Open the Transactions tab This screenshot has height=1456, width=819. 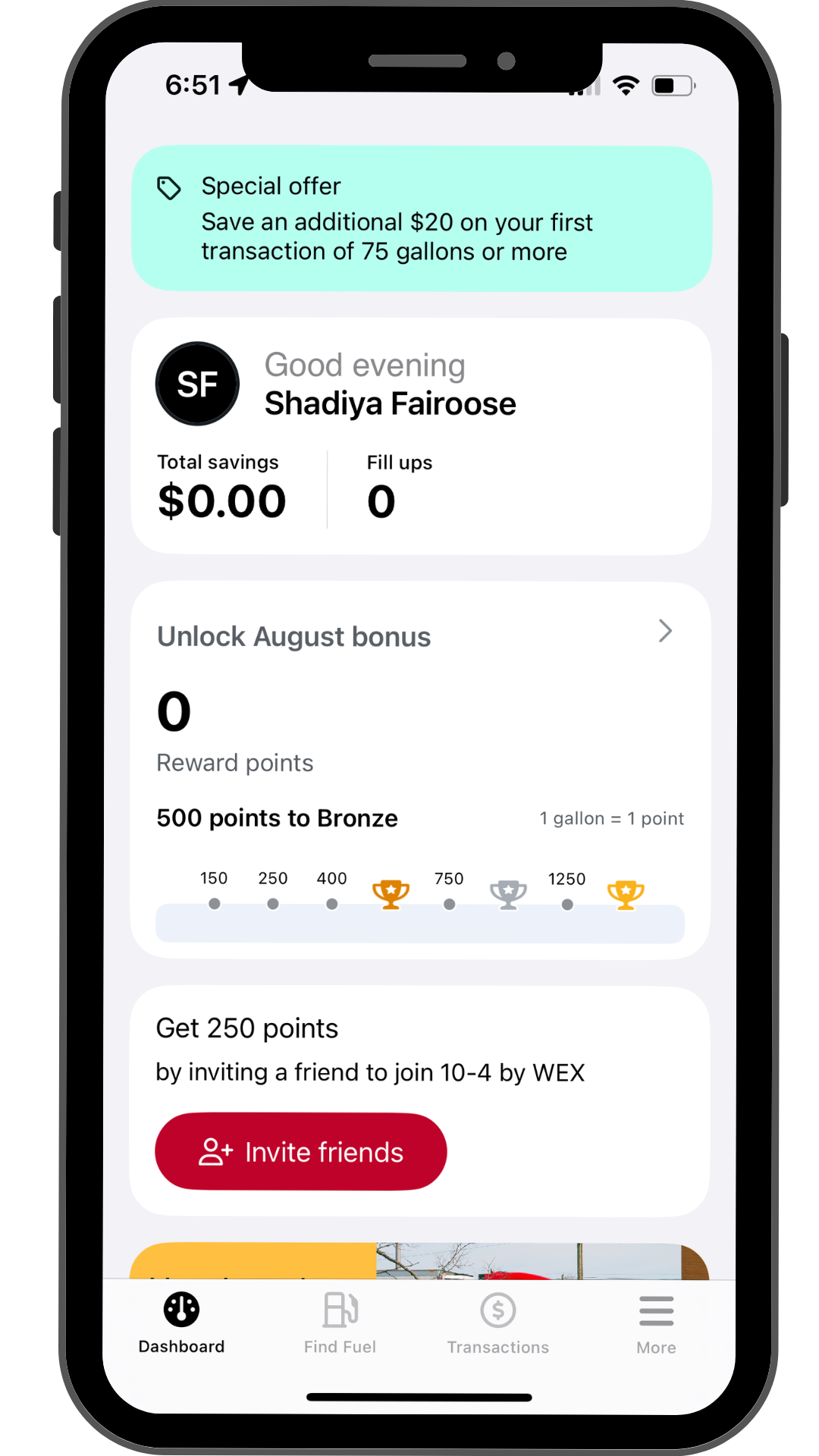497,1324
